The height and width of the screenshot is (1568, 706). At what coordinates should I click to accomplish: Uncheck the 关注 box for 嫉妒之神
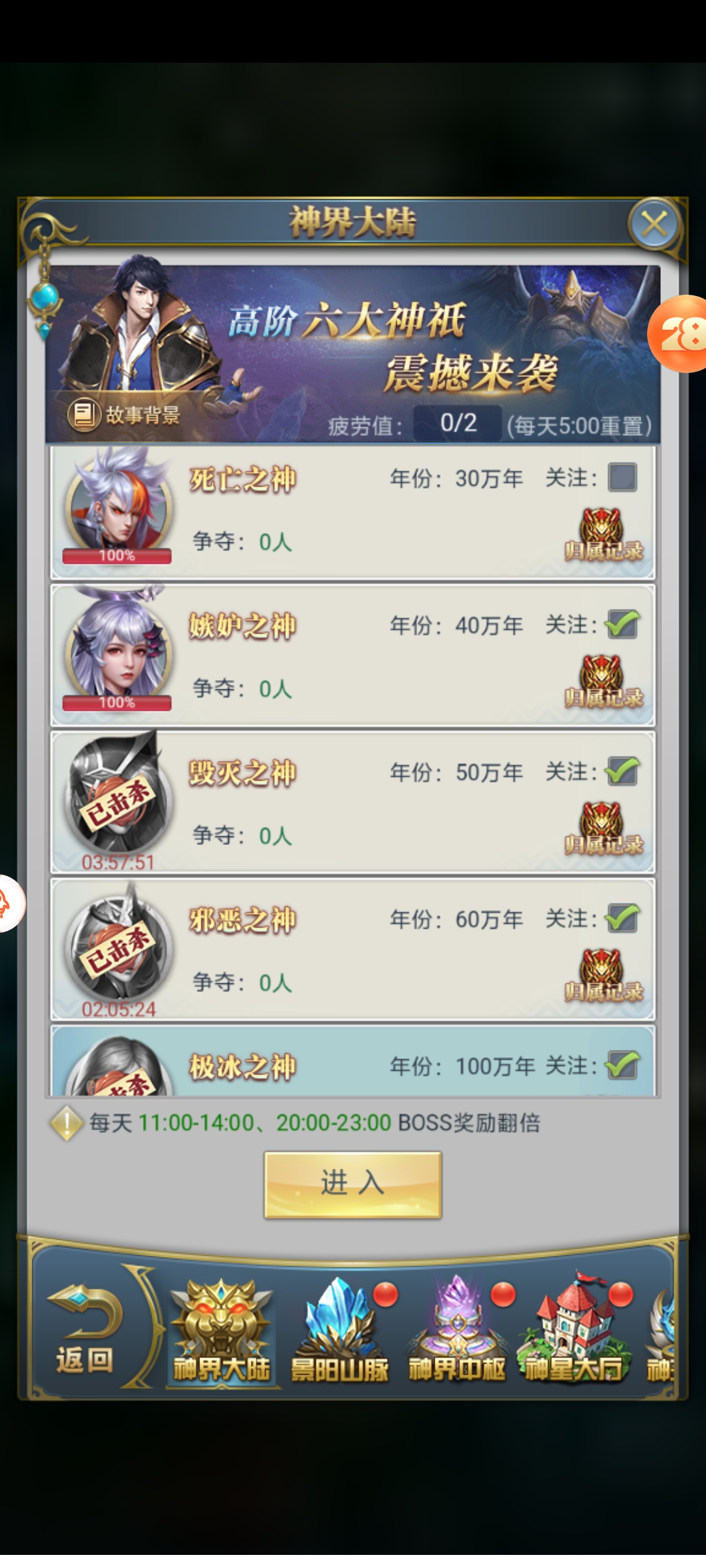tap(622, 625)
